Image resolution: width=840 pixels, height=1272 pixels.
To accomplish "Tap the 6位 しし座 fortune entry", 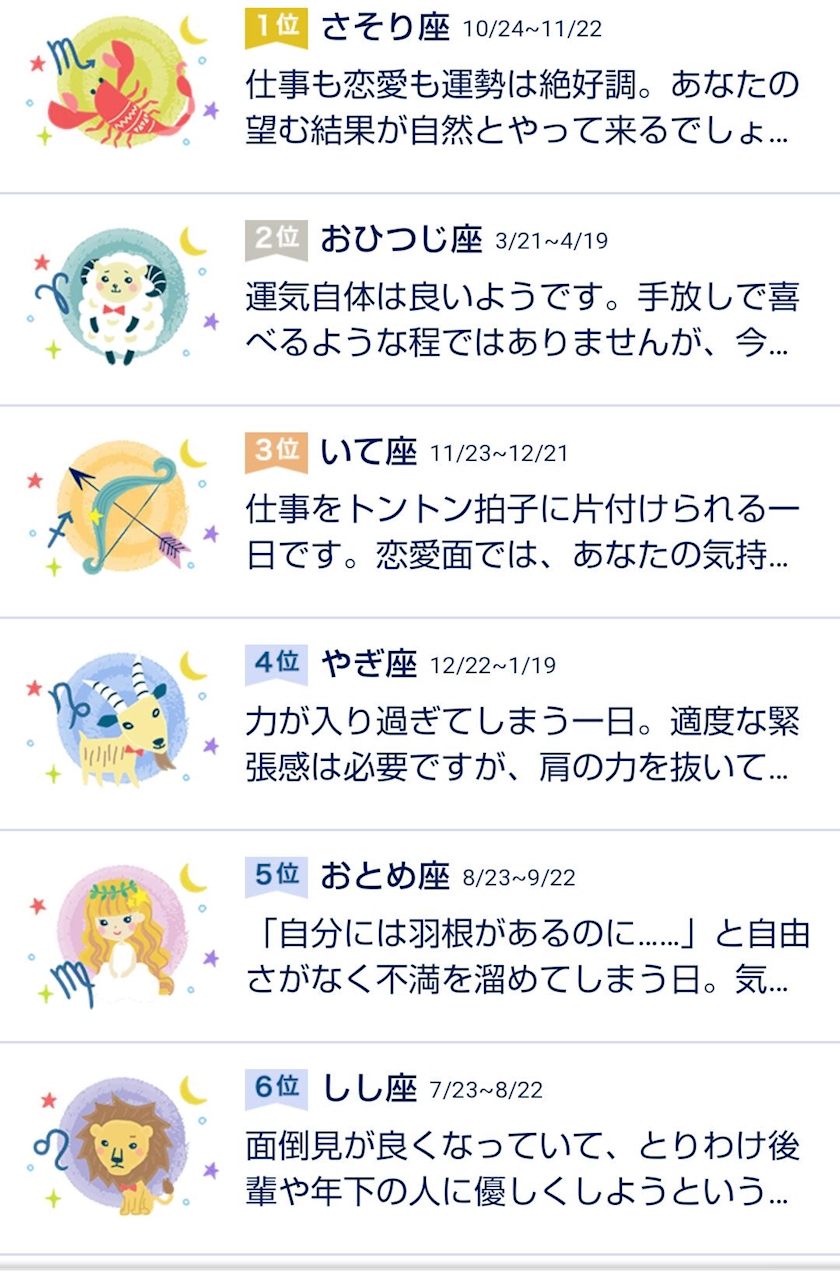I will point(420,1148).
